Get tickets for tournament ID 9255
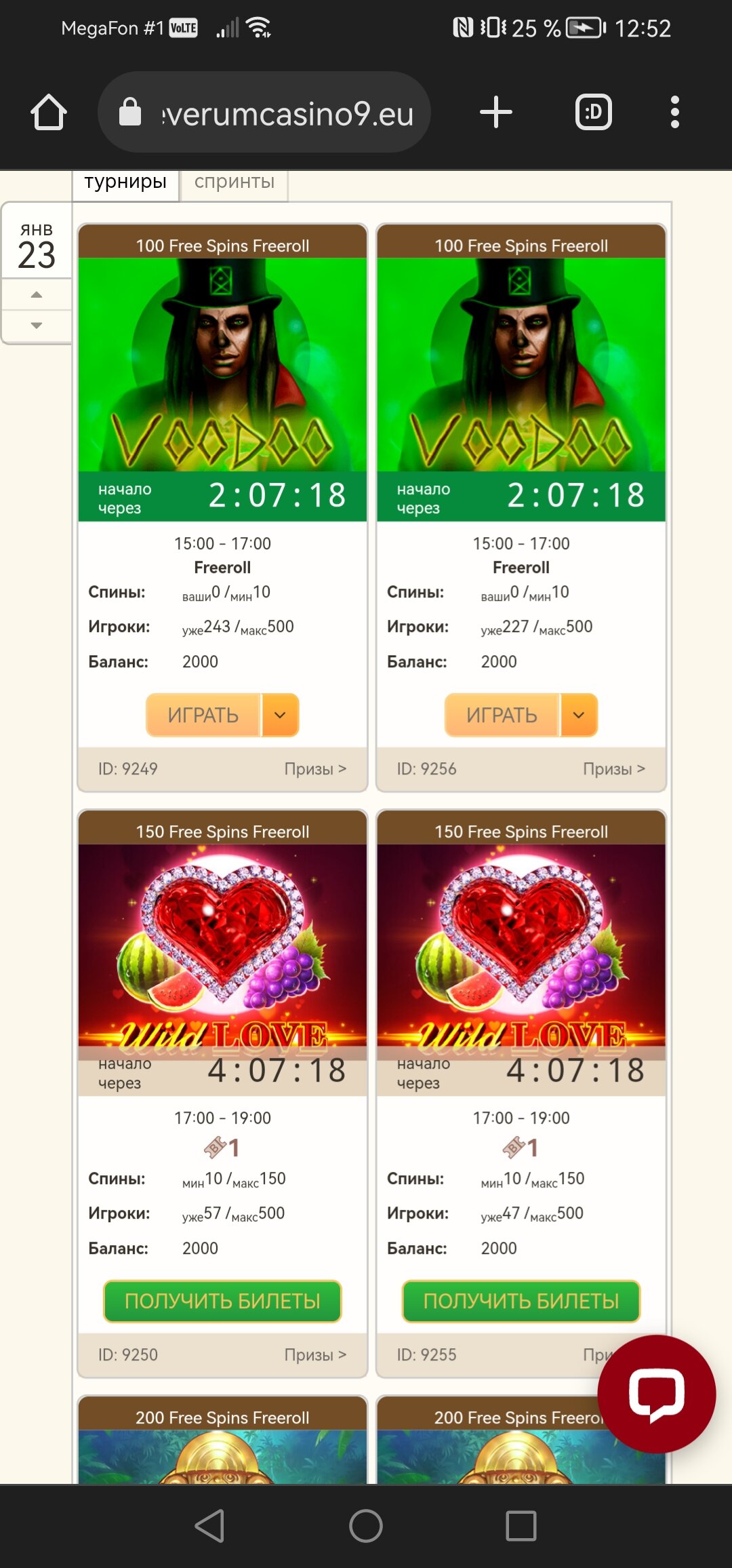The width and height of the screenshot is (732, 1568). (521, 1301)
